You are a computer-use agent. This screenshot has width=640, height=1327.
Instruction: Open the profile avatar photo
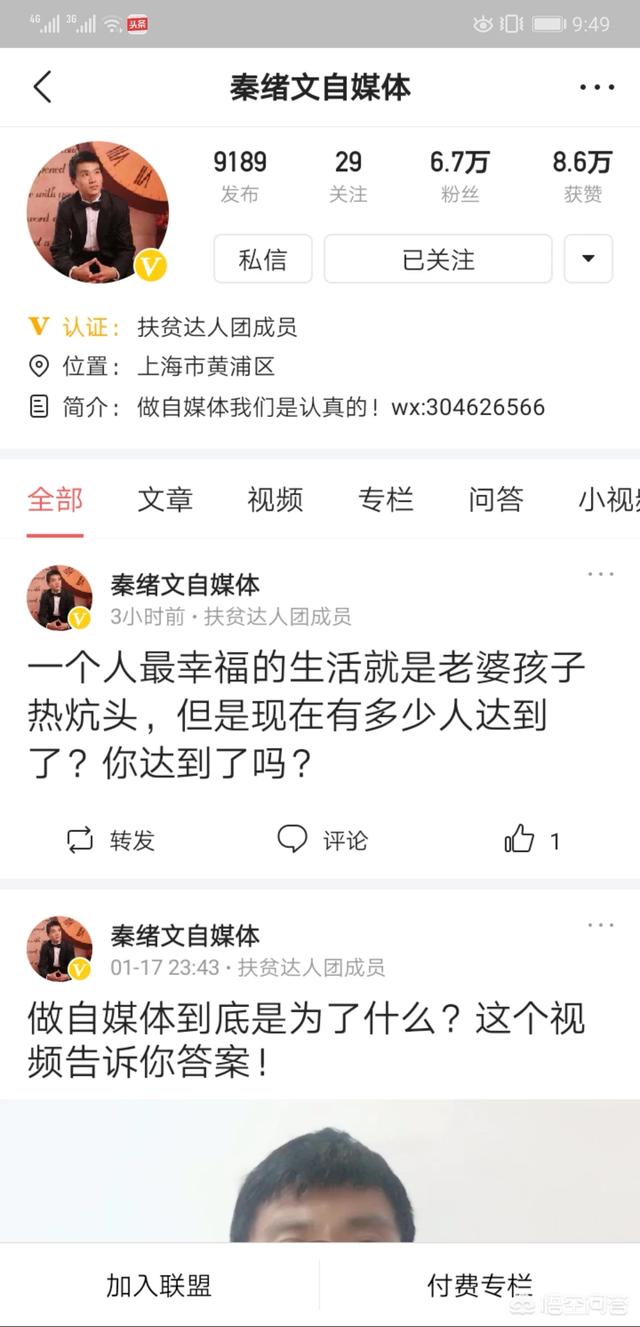[x=97, y=211]
